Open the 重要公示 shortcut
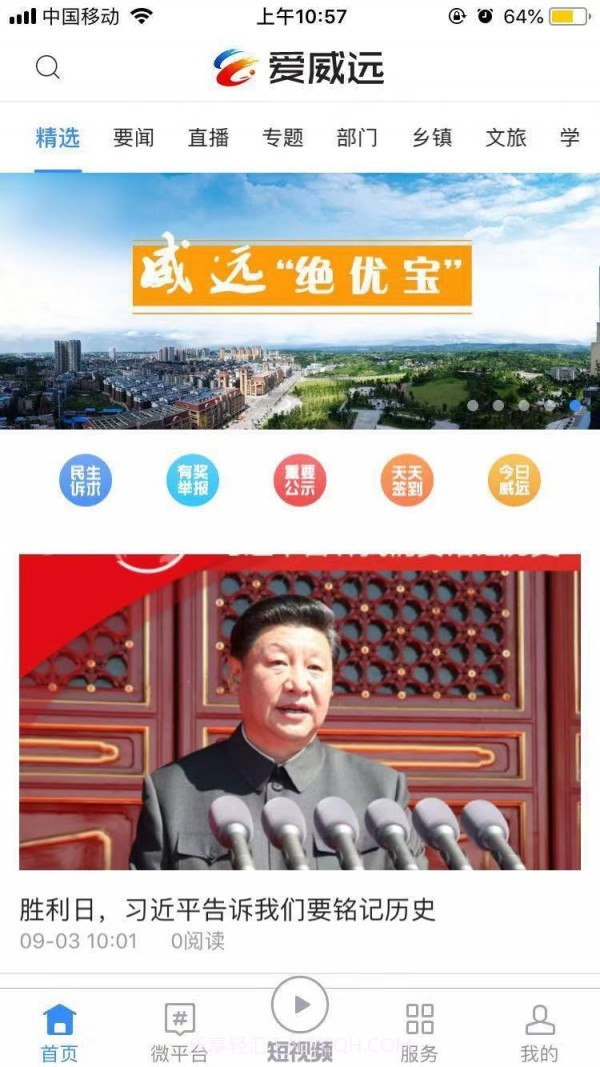 [300, 481]
